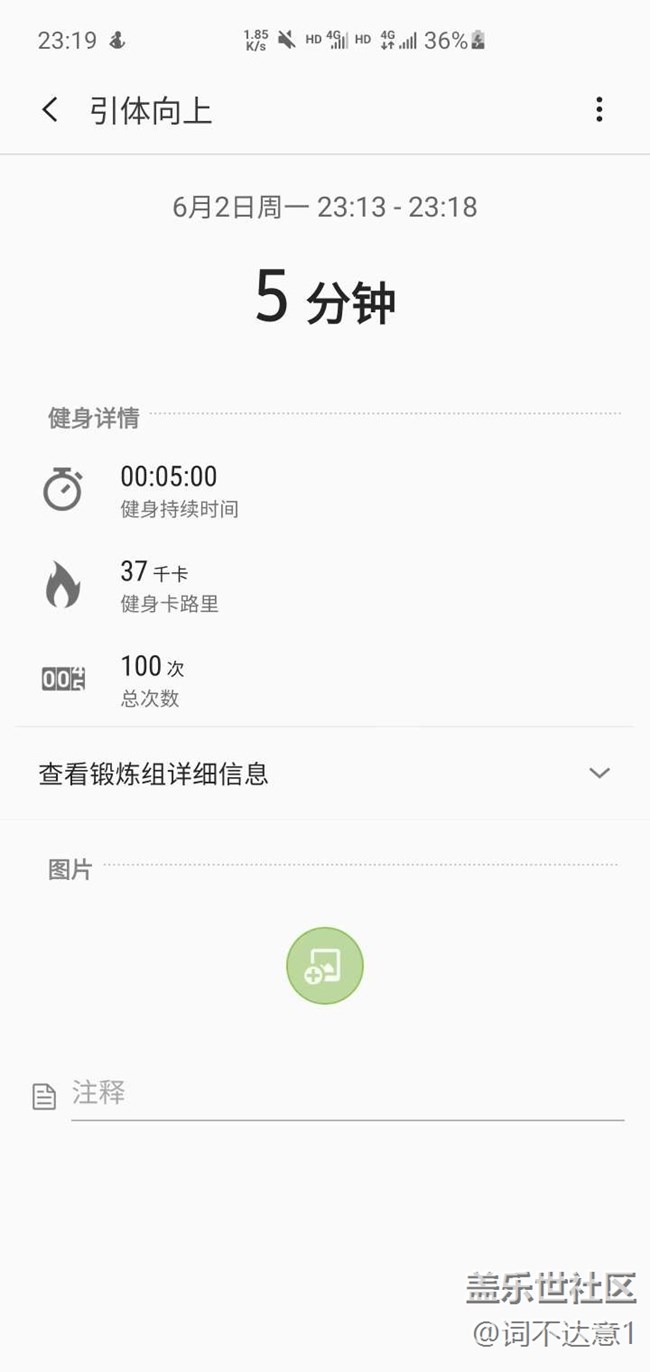Expand 查看锻炼组详细信息
This screenshot has width=650, height=1372.
click(325, 773)
